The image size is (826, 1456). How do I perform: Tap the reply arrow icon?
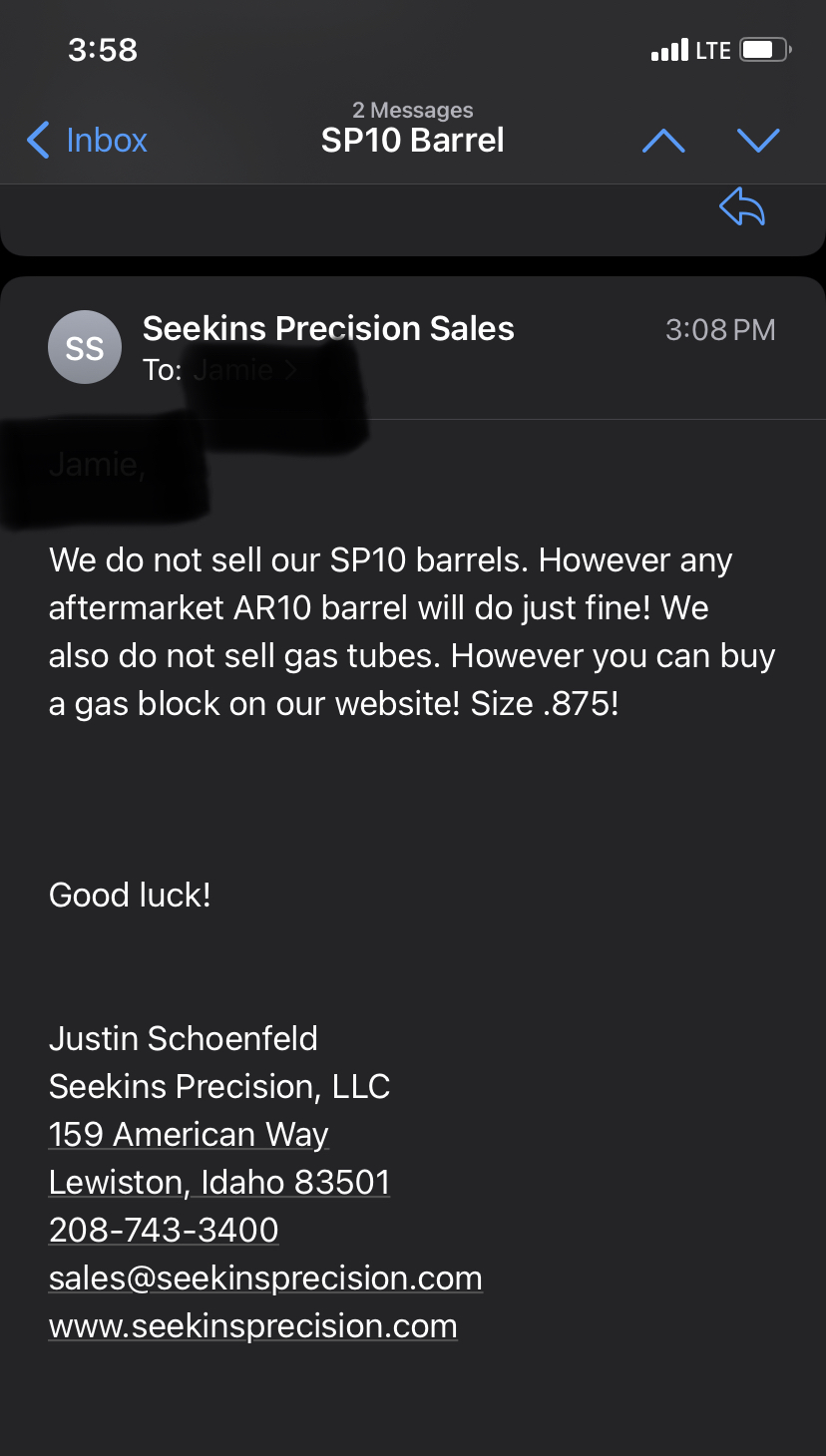pos(742,208)
